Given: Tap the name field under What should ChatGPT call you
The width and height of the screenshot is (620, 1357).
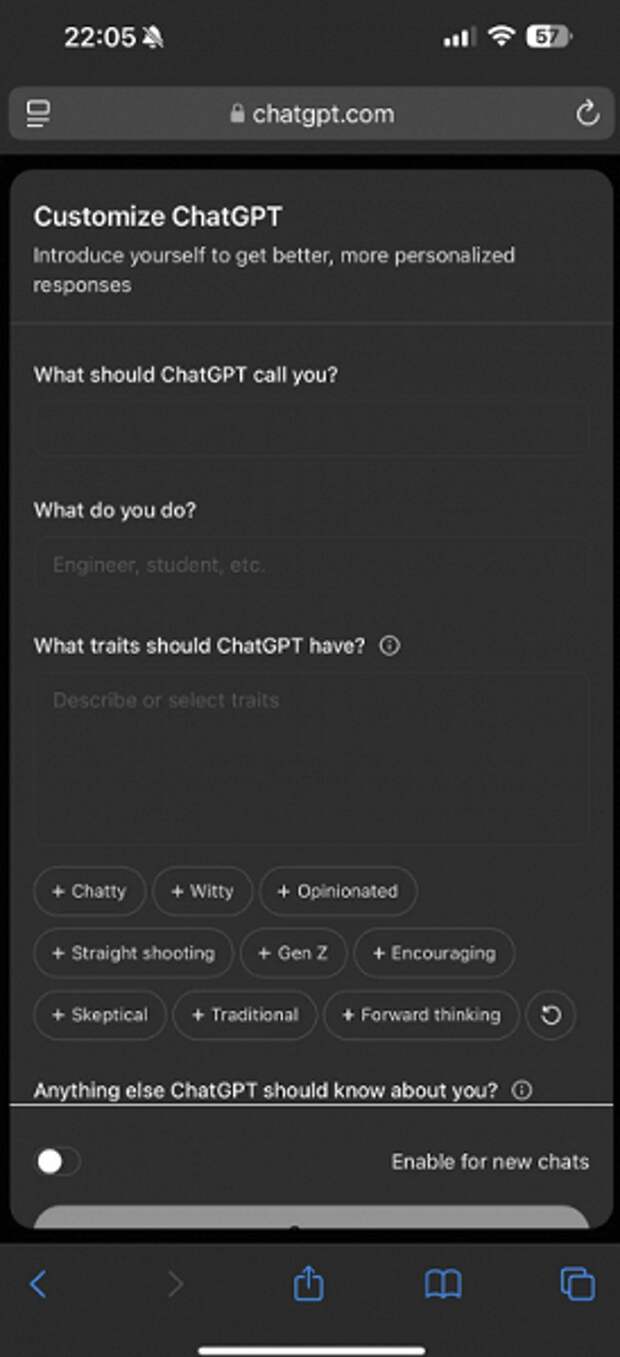Looking at the screenshot, I should click(x=311, y=429).
